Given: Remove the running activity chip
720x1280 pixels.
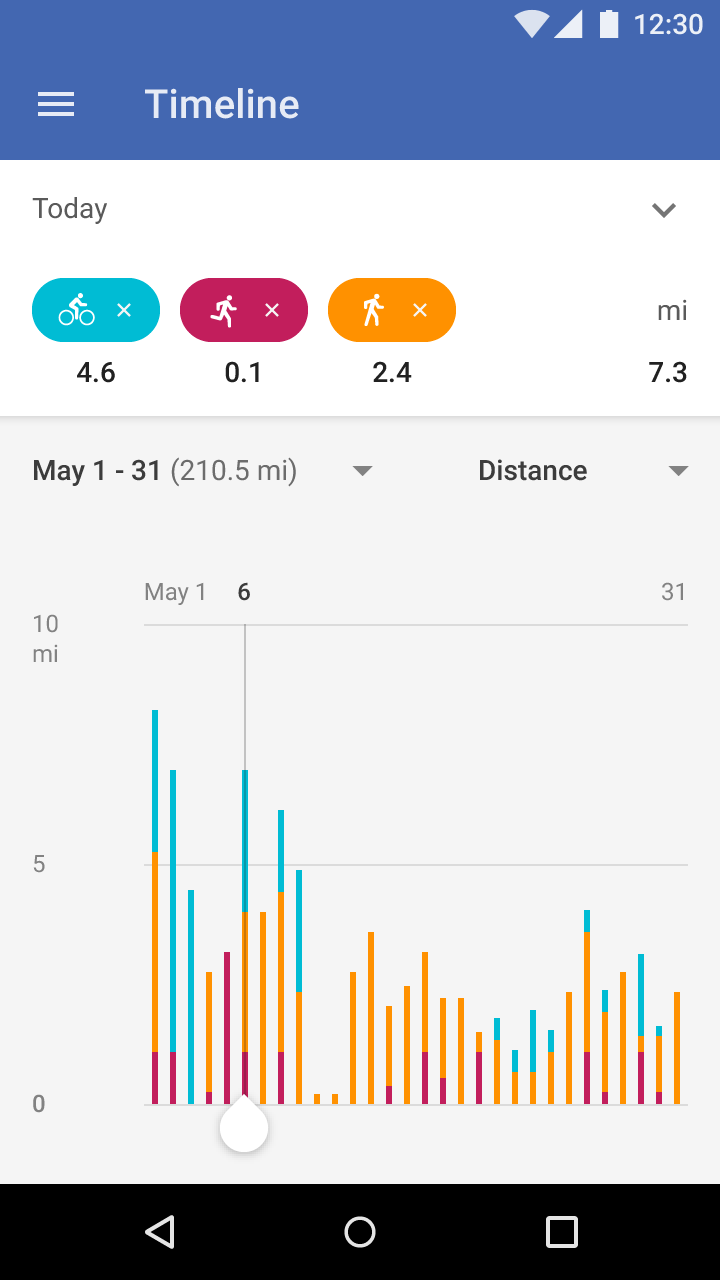Looking at the screenshot, I should [272, 311].
